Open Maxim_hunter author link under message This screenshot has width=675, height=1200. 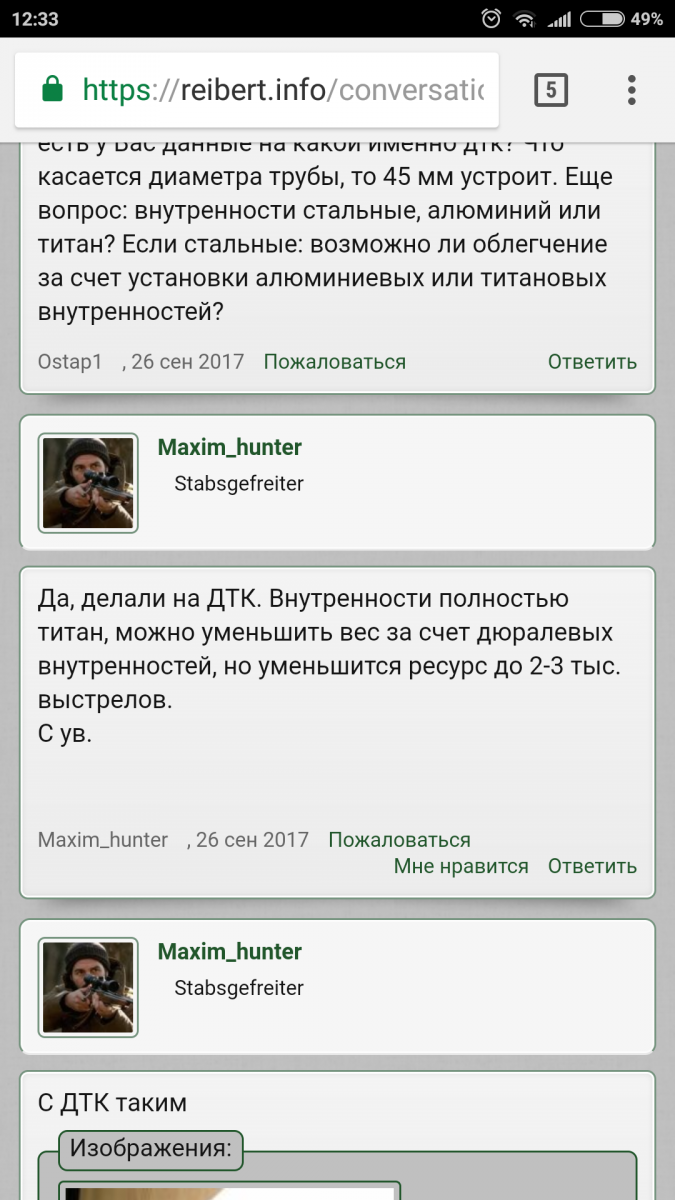(103, 840)
